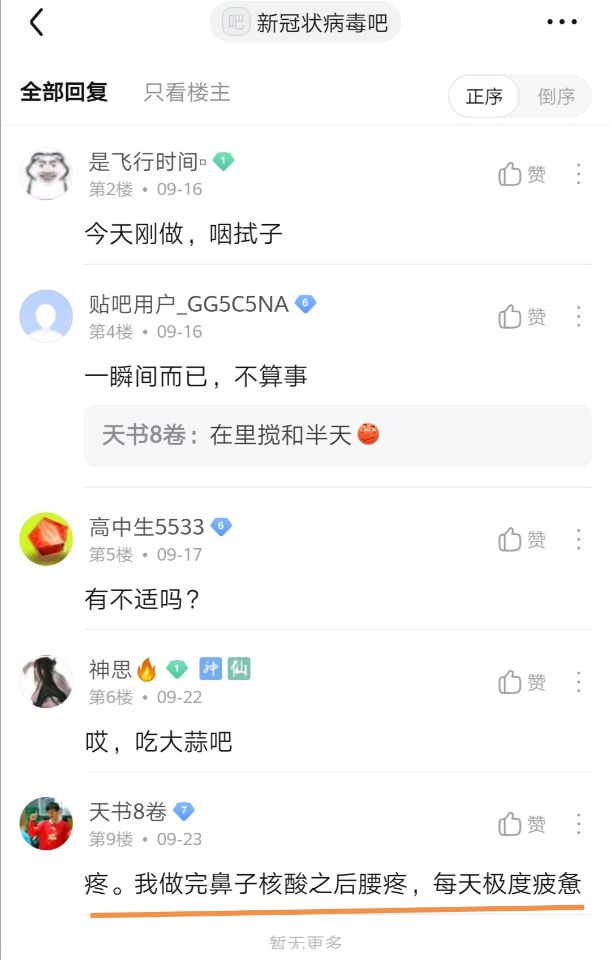The image size is (611, 960).
Task: Switch to the 全部回复 tab
Action: (64, 93)
